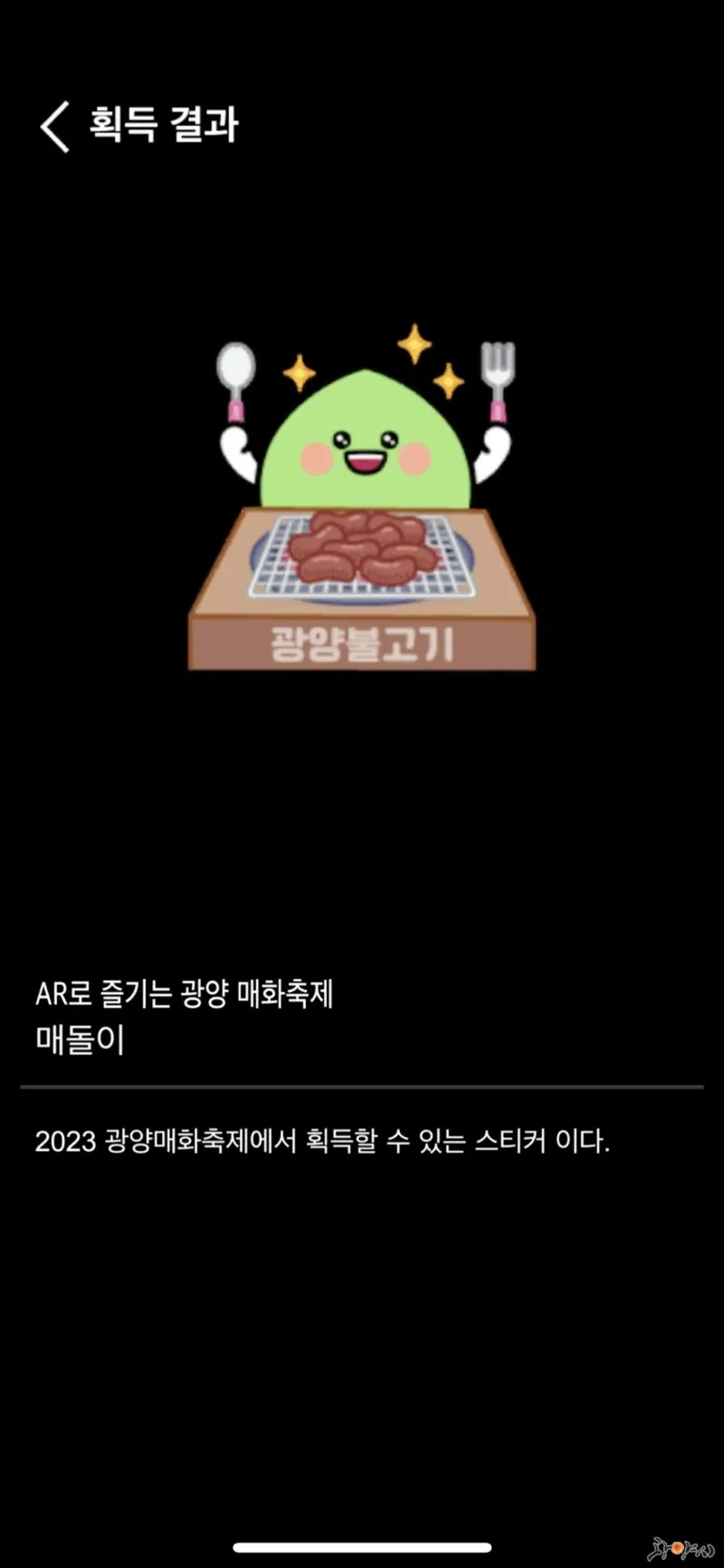Go back from the 획득 결과 screen
This screenshot has height=1568, width=724.
(54, 126)
